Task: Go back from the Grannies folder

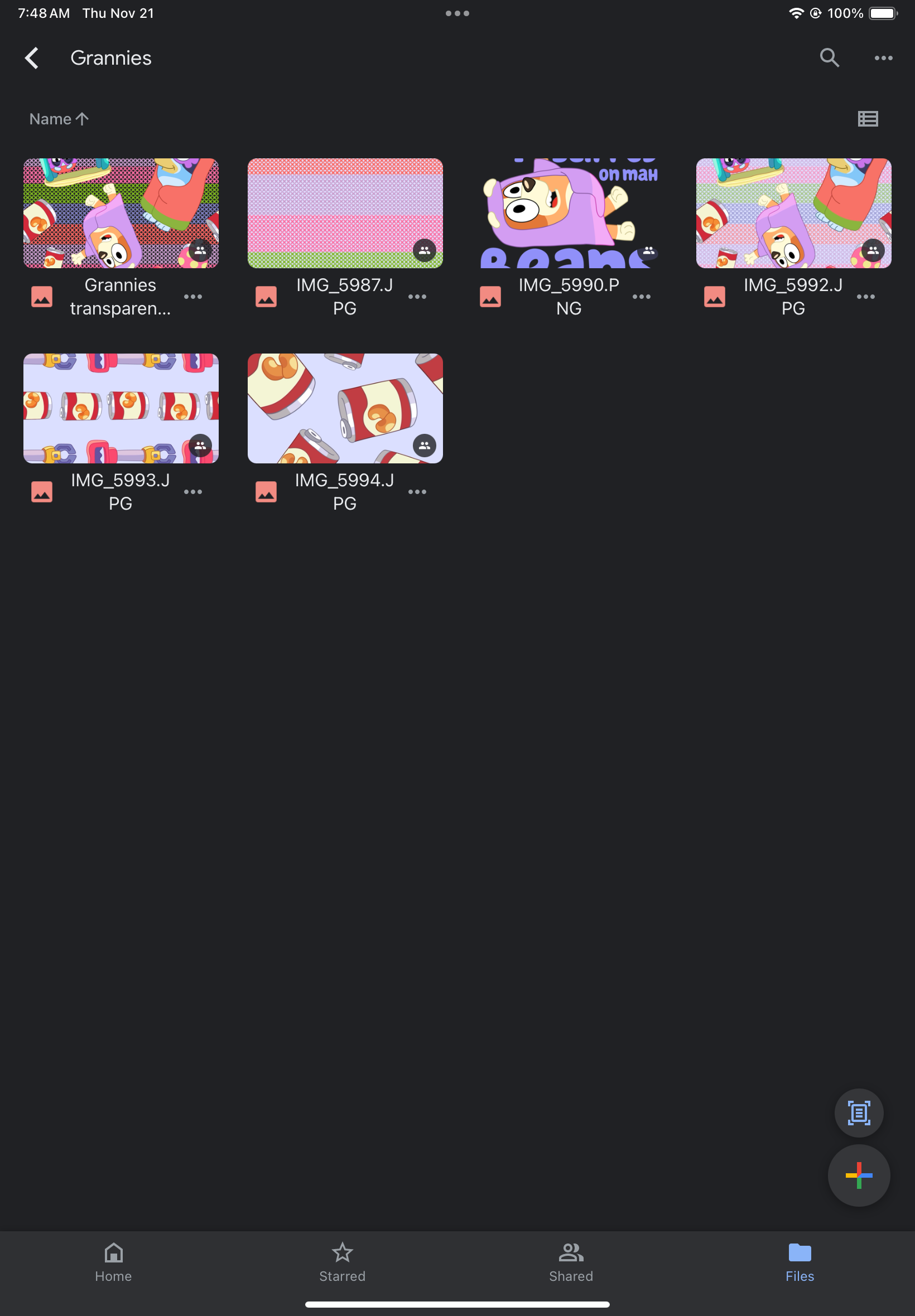Action: pos(32,58)
